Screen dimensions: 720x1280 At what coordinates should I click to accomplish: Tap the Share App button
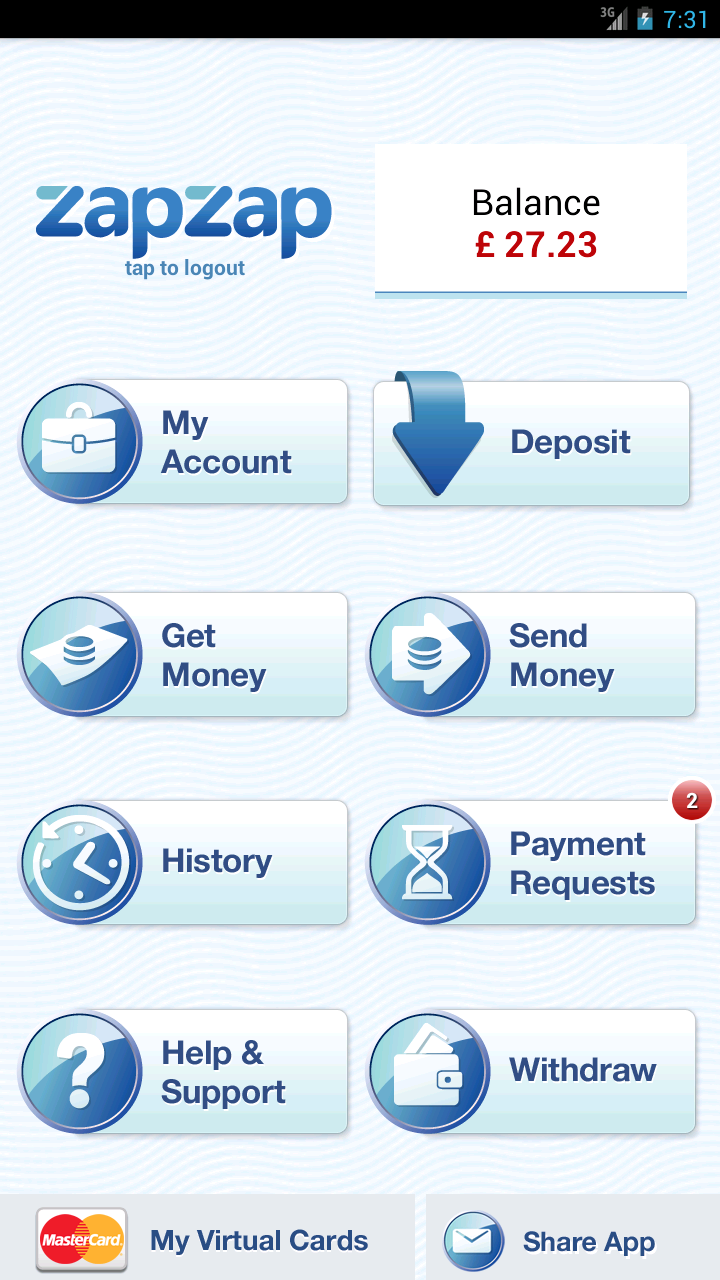570,1240
